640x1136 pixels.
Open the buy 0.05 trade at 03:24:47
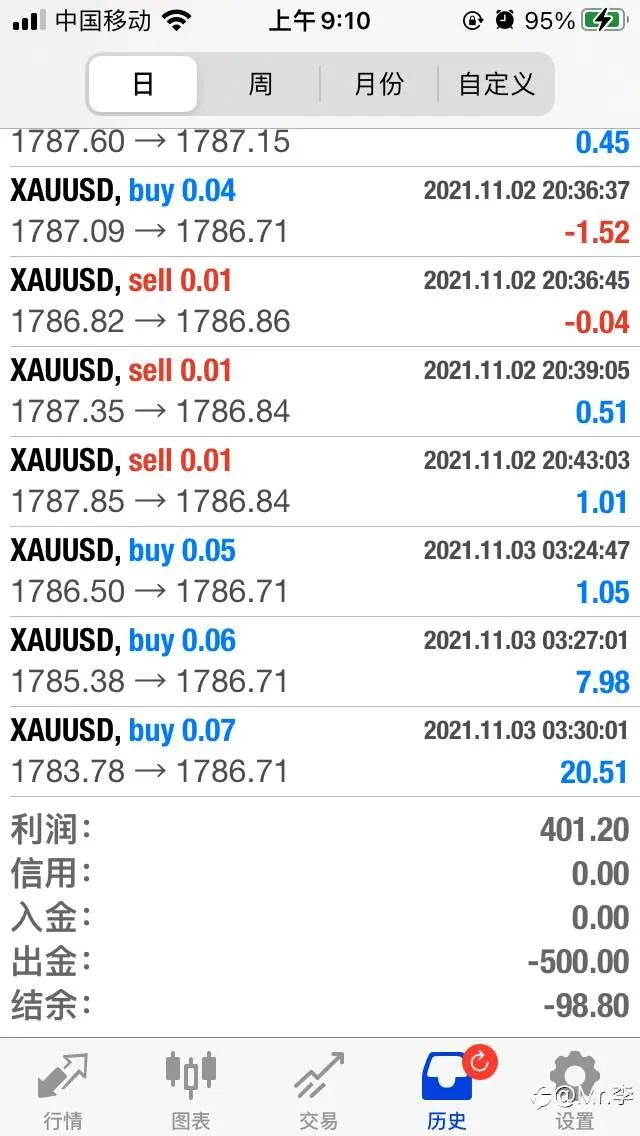pos(320,571)
